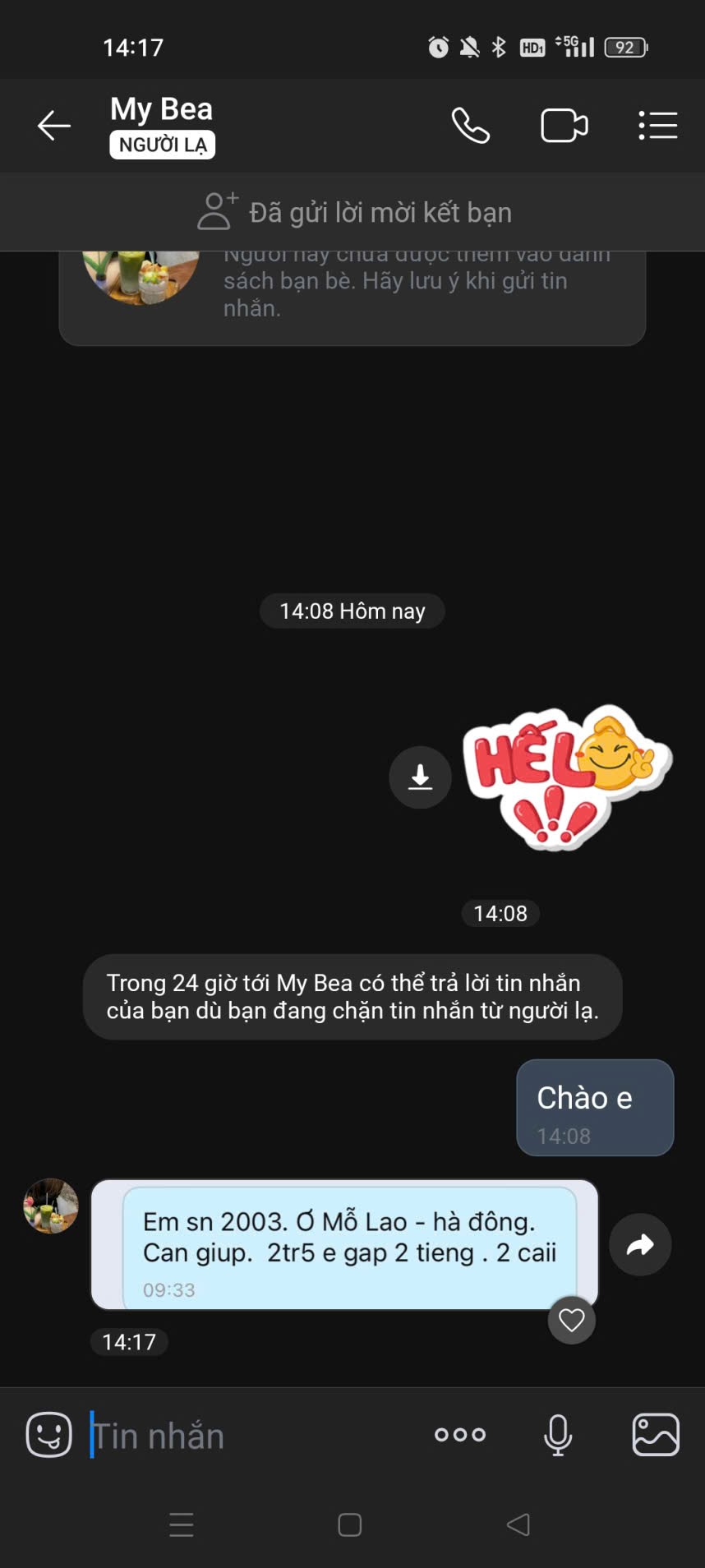
Task: Download the Hello sticker pack
Action: (x=420, y=777)
